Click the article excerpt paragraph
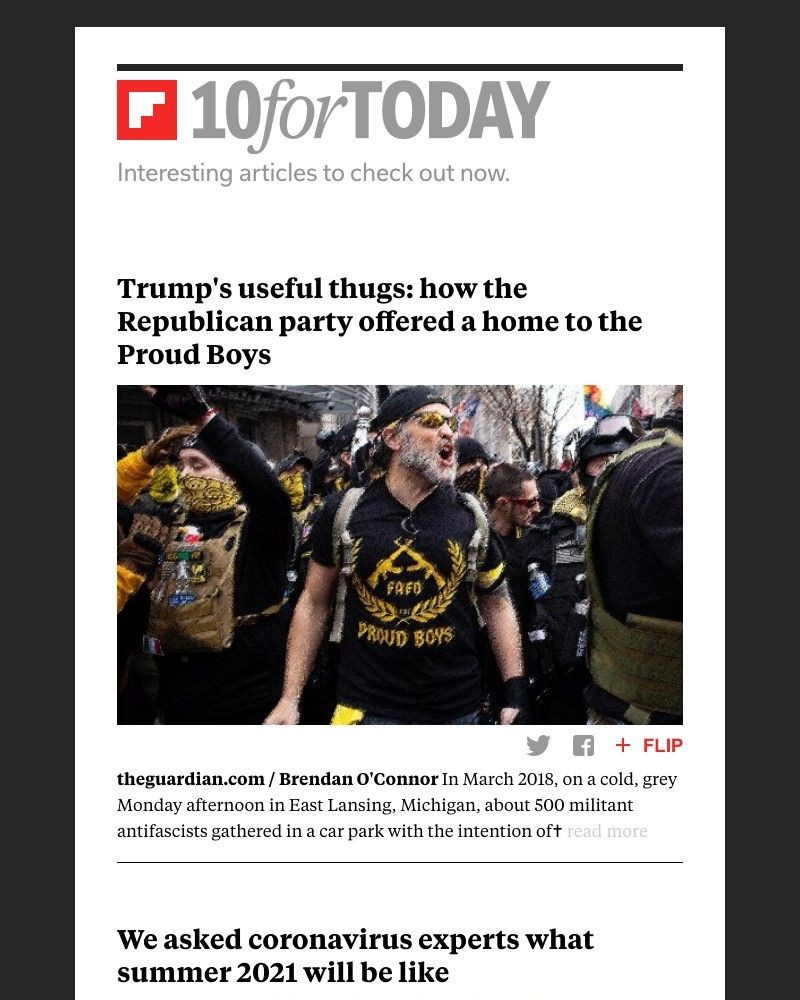Screen dimensions: 800x1000 400,804
